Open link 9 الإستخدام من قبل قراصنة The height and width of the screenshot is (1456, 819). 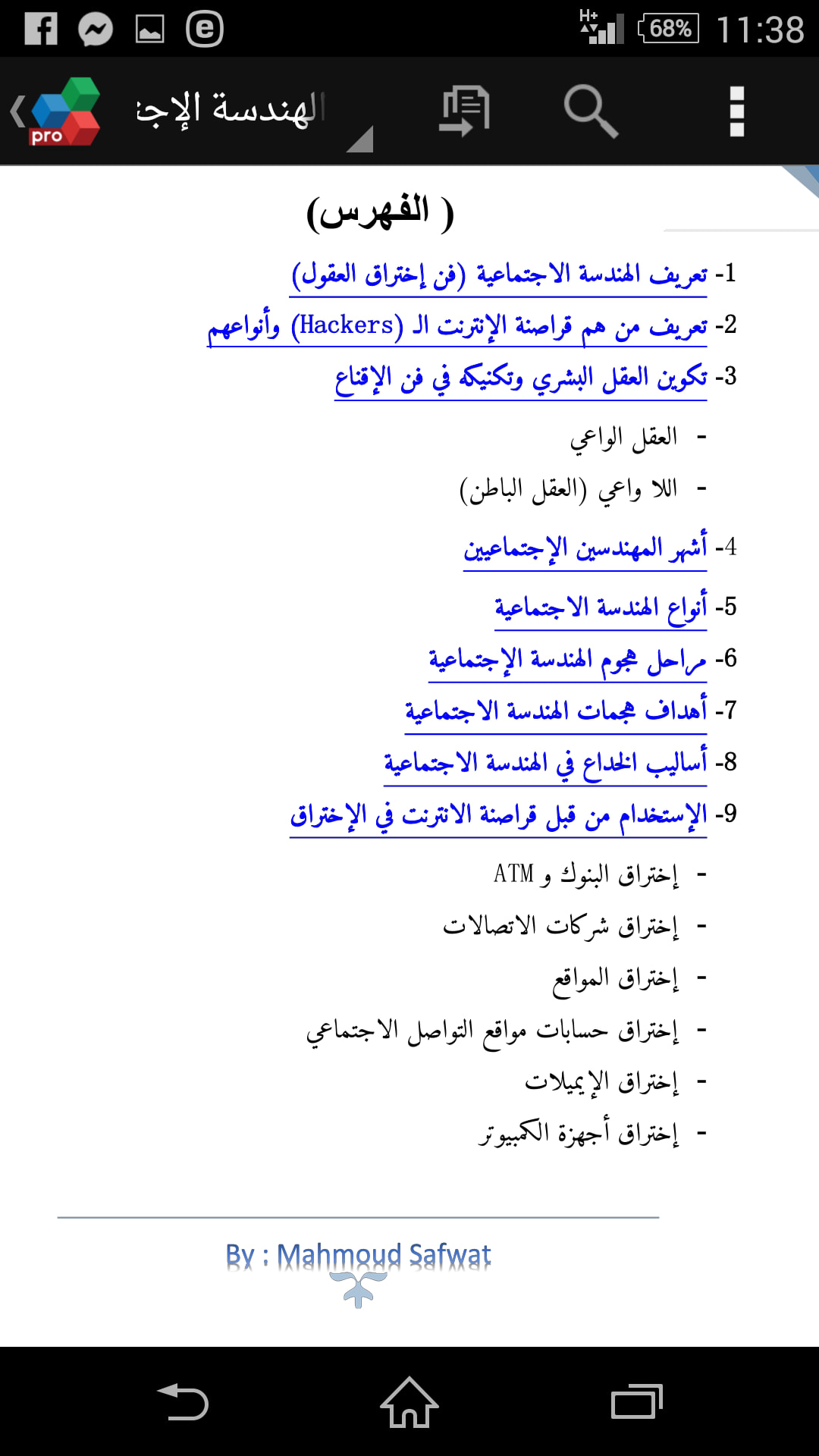[498, 815]
